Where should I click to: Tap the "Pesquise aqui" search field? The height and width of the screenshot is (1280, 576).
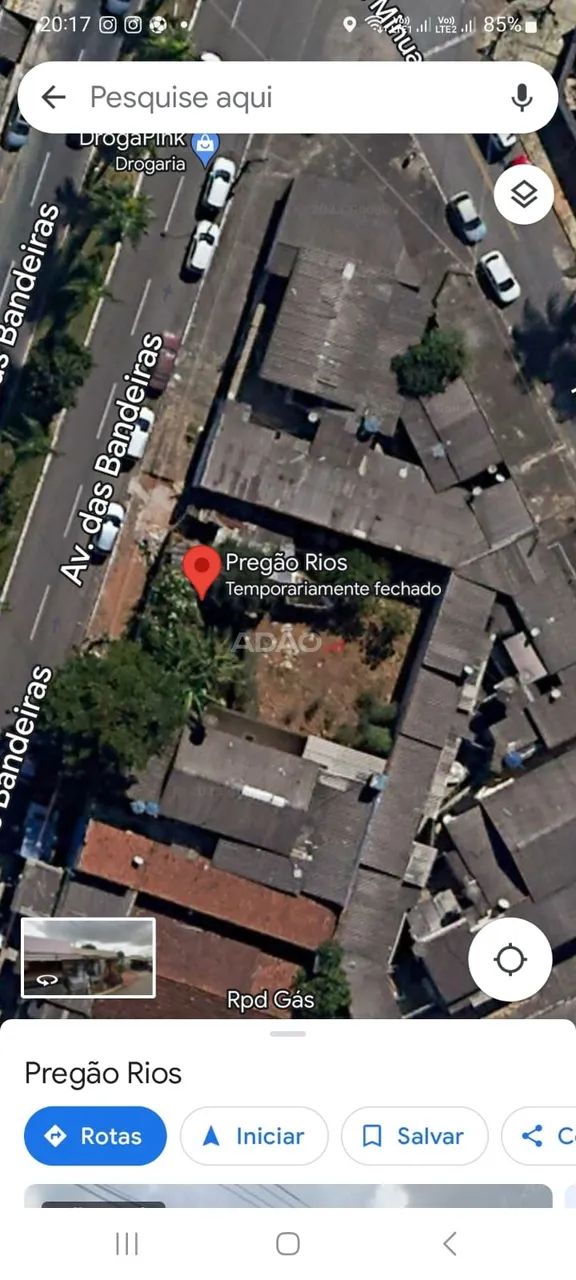288,97
